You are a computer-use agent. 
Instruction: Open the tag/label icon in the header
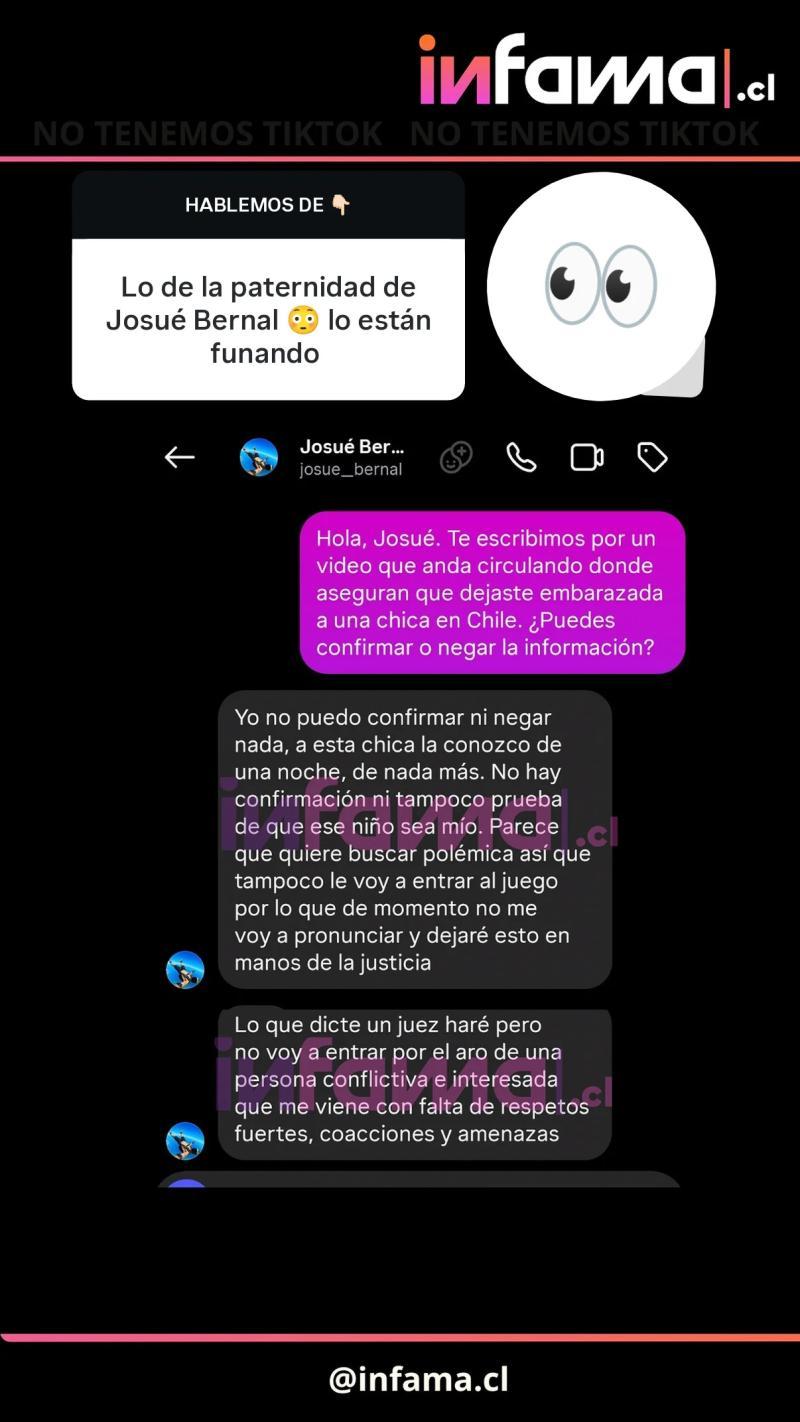(x=652, y=457)
